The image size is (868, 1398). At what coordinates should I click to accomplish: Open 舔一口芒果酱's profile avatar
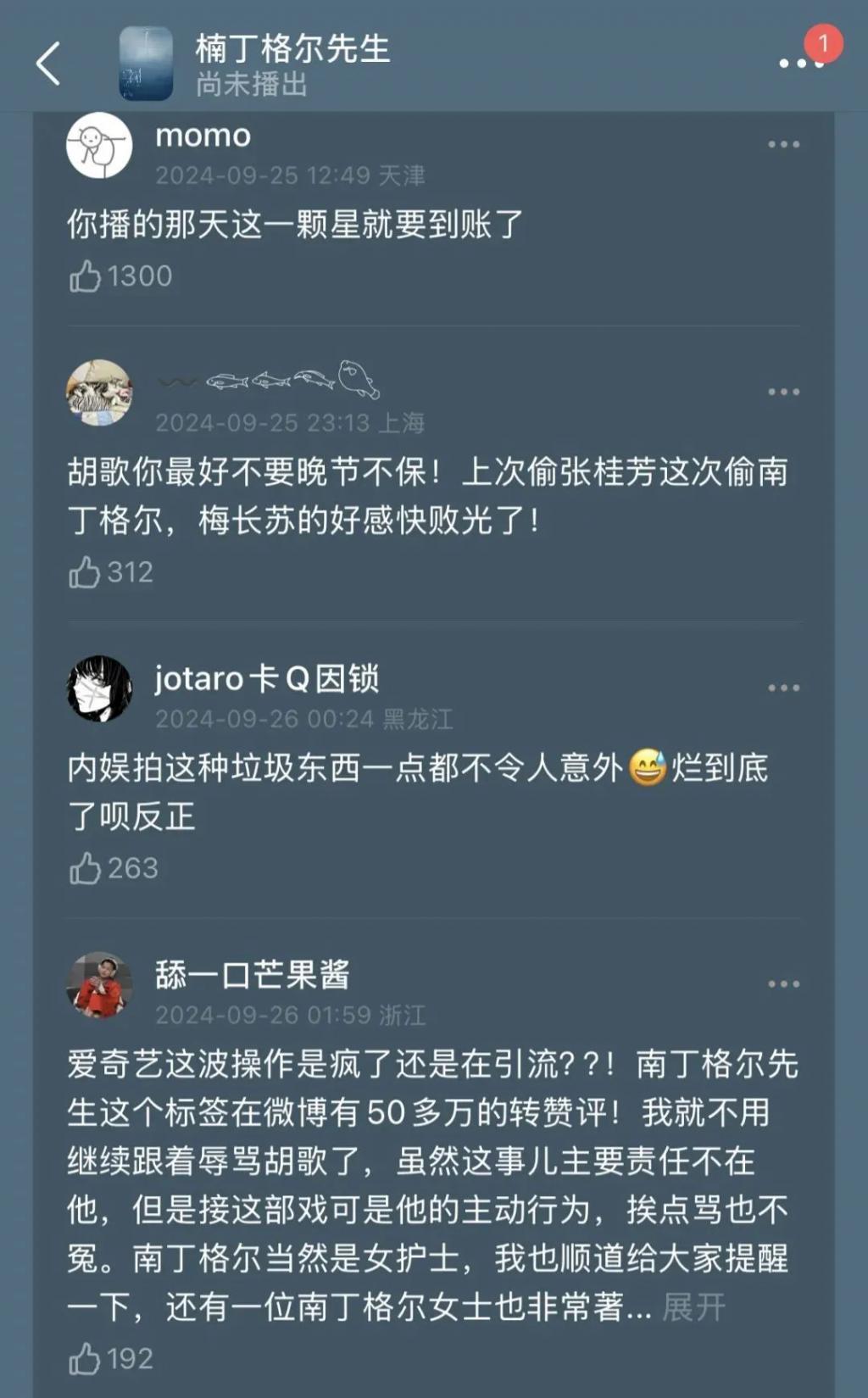tap(99, 984)
